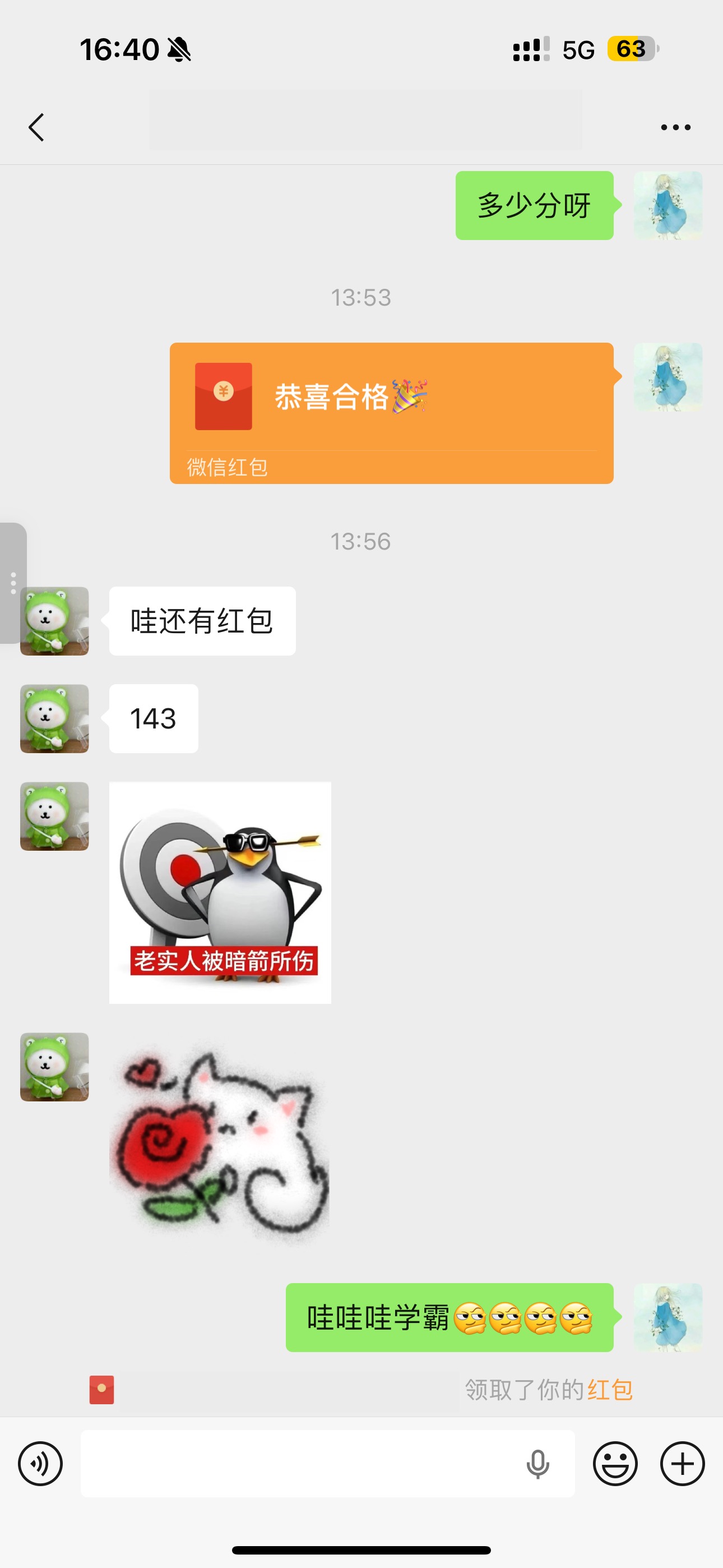Open the emoji sticker panel
This screenshot has height=1568, width=723.
click(x=615, y=1463)
